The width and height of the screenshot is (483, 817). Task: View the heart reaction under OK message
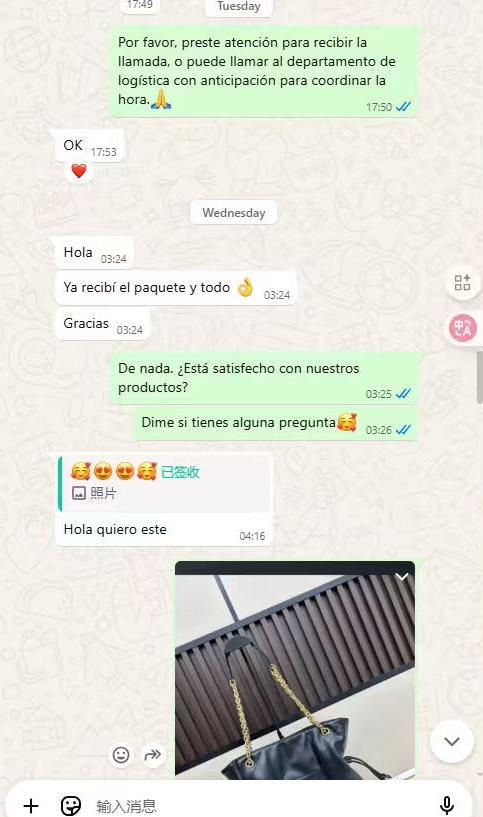79,171
